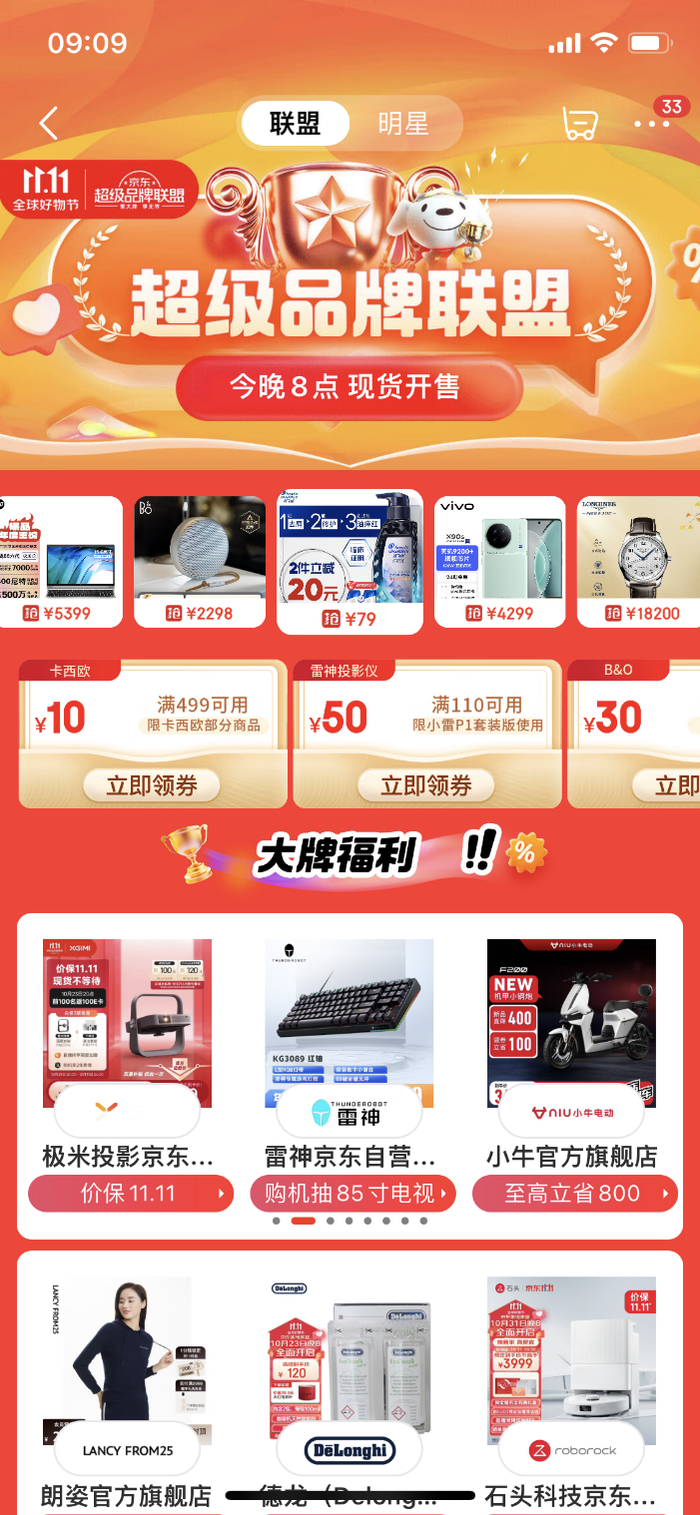This screenshot has width=700, height=1515.
Task: Switch to the 明星 tab
Action: (x=403, y=124)
